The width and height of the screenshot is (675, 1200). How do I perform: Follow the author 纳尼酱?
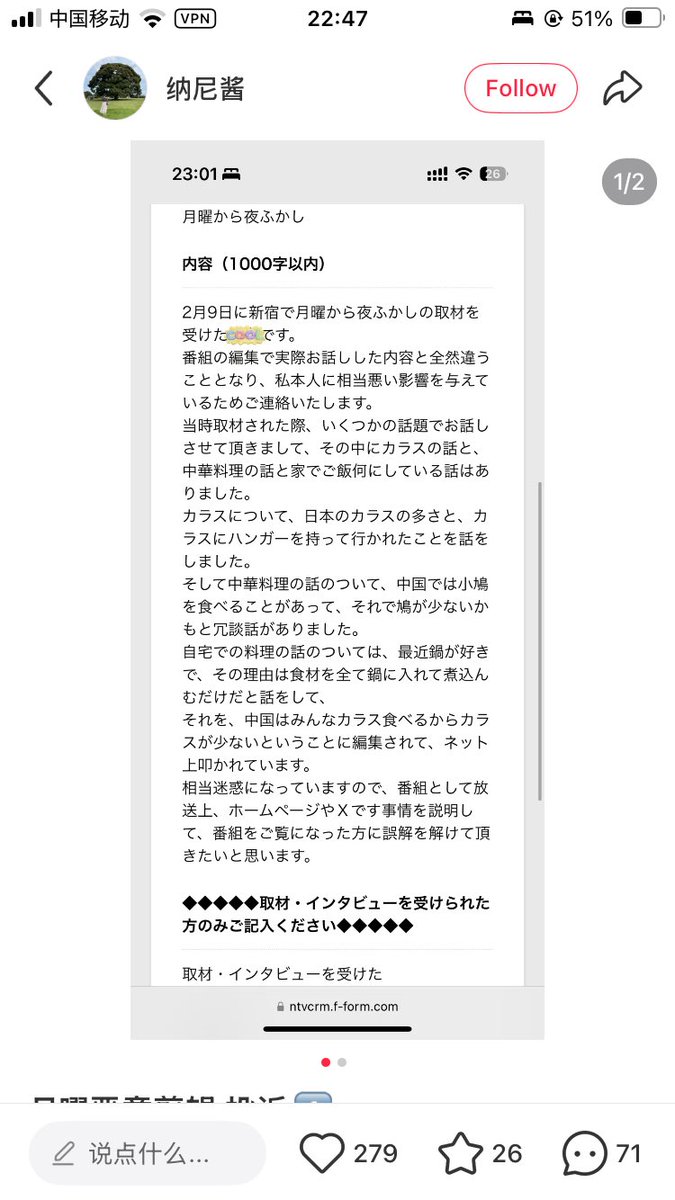click(520, 88)
